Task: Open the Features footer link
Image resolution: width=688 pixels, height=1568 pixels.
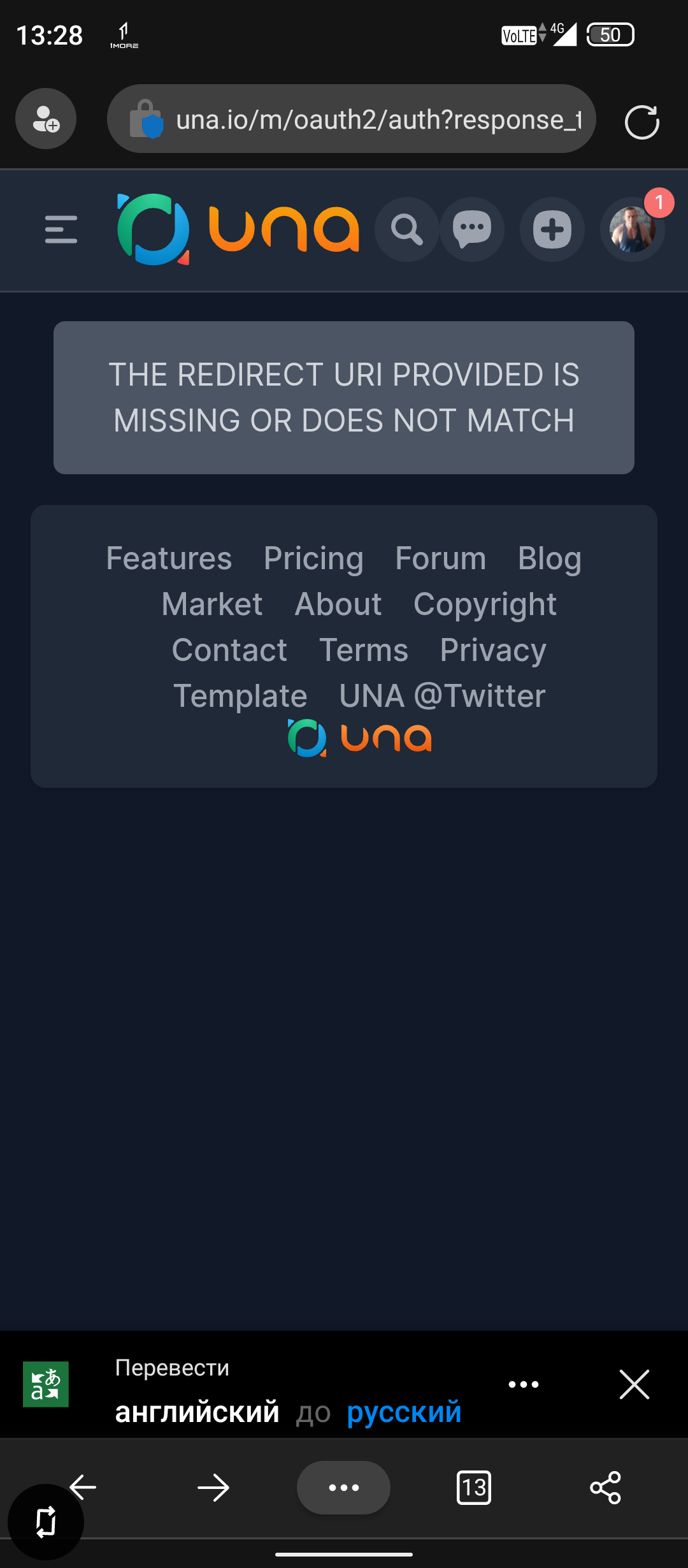Action: pyautogui.click(x=169, y=559)
